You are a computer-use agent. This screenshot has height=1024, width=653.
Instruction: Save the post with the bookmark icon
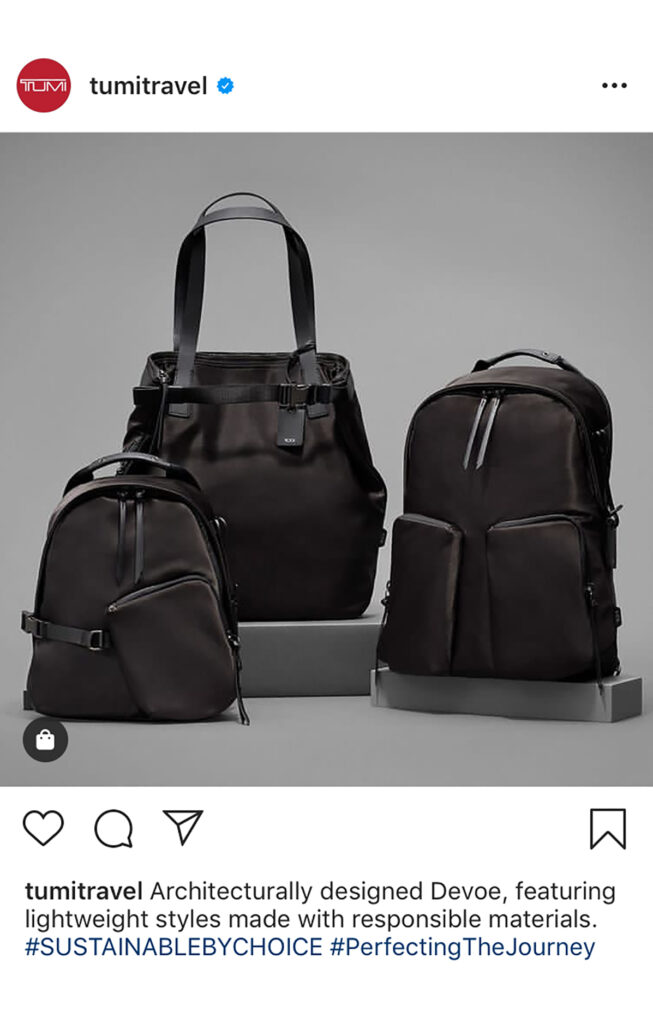pos(607,829)
